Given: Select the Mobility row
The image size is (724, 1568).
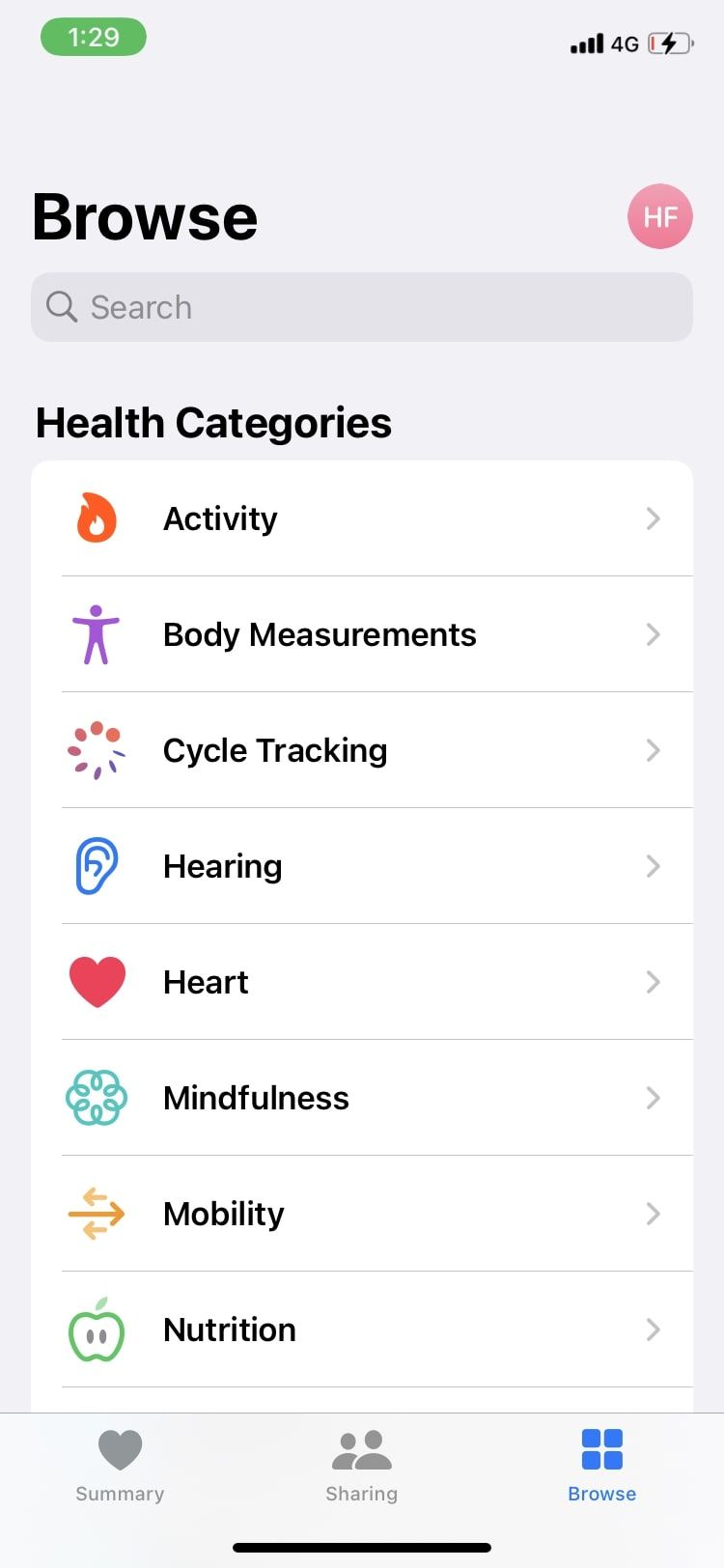Looking at the screenshot, I should point(362,1214).
